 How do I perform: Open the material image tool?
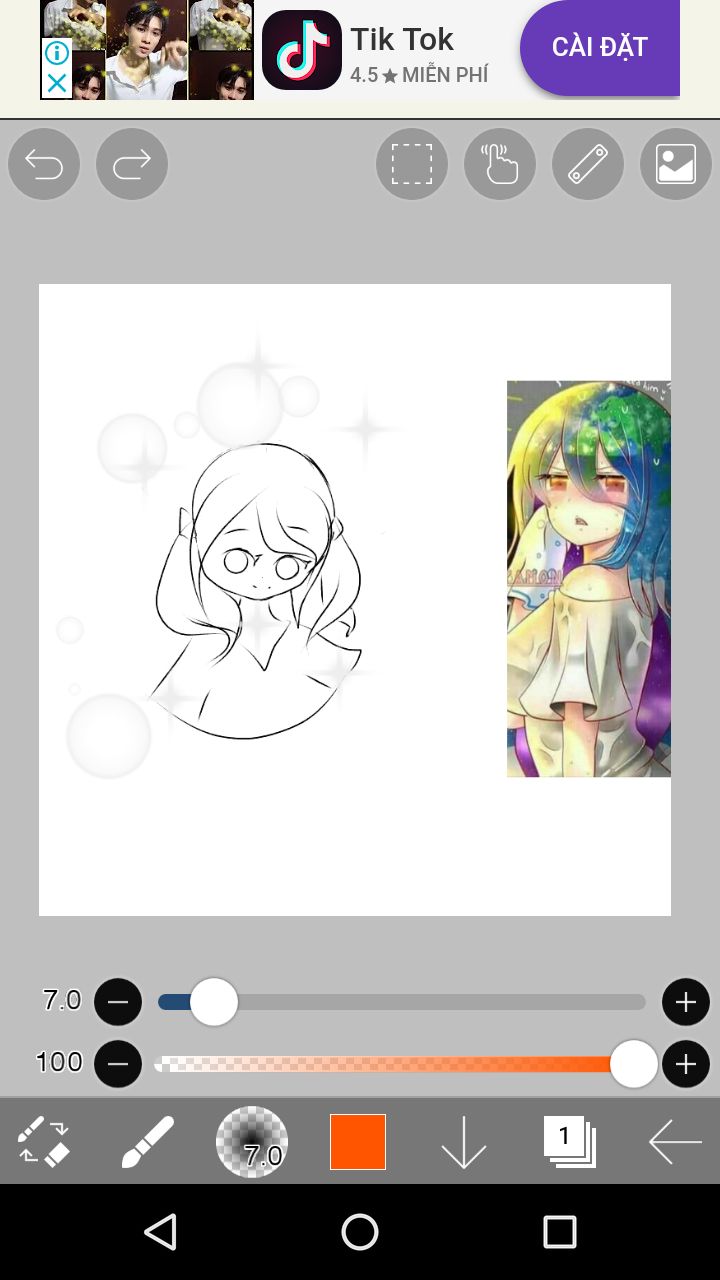(x=676, y=164)
